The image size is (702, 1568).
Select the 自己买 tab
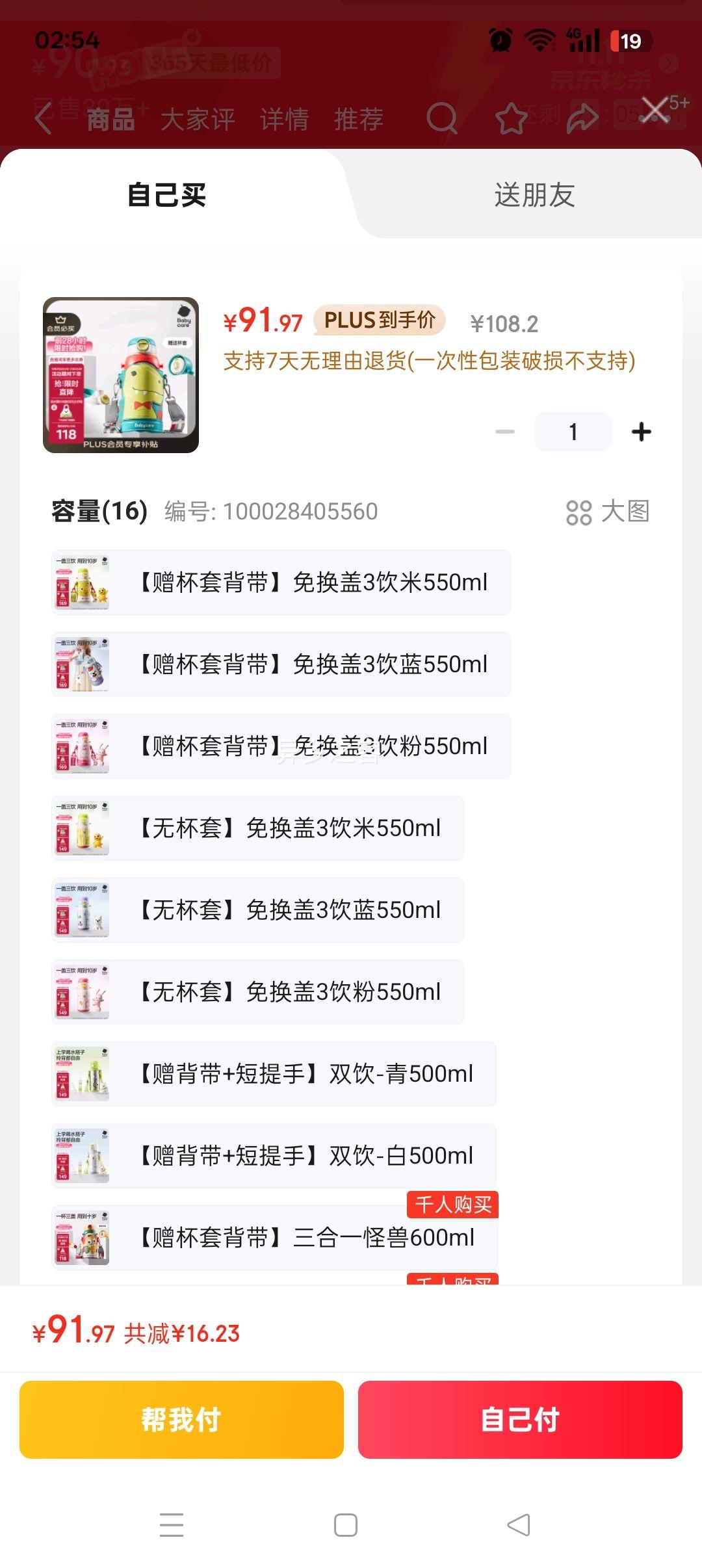[x=167, y=195]
